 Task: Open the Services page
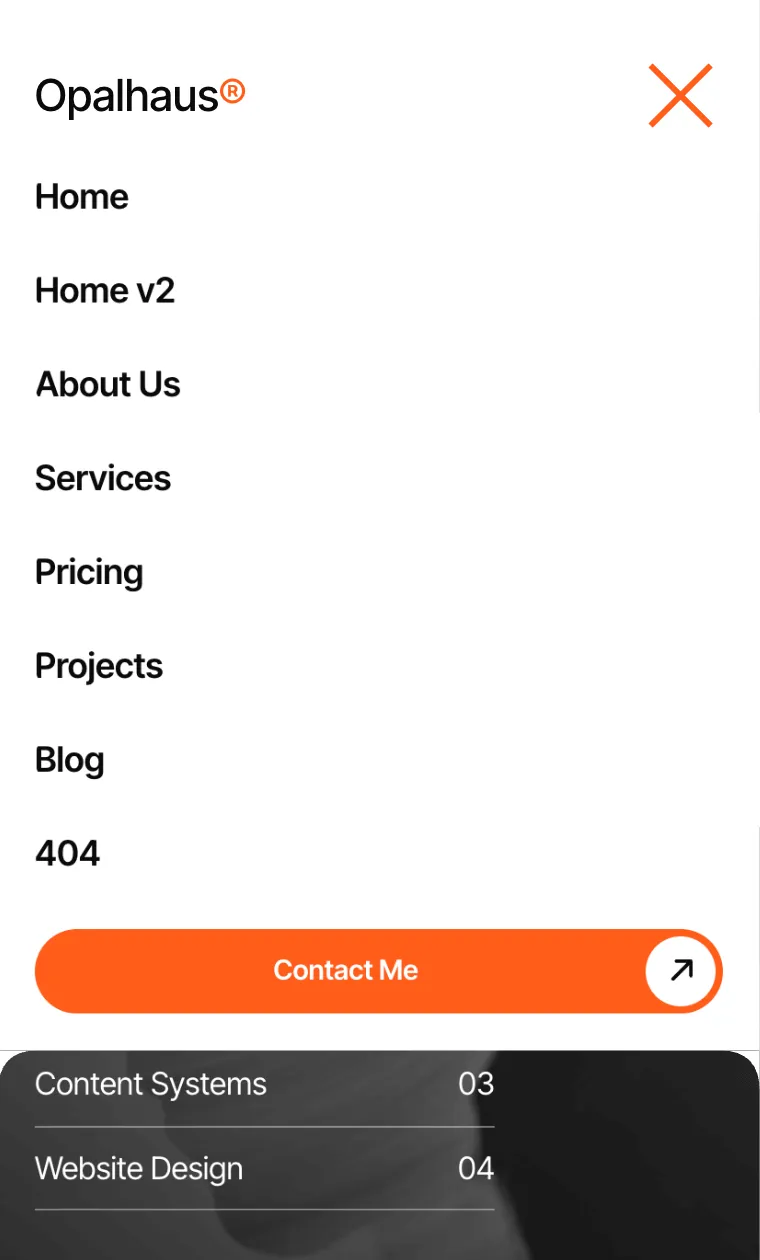(103, 479)
